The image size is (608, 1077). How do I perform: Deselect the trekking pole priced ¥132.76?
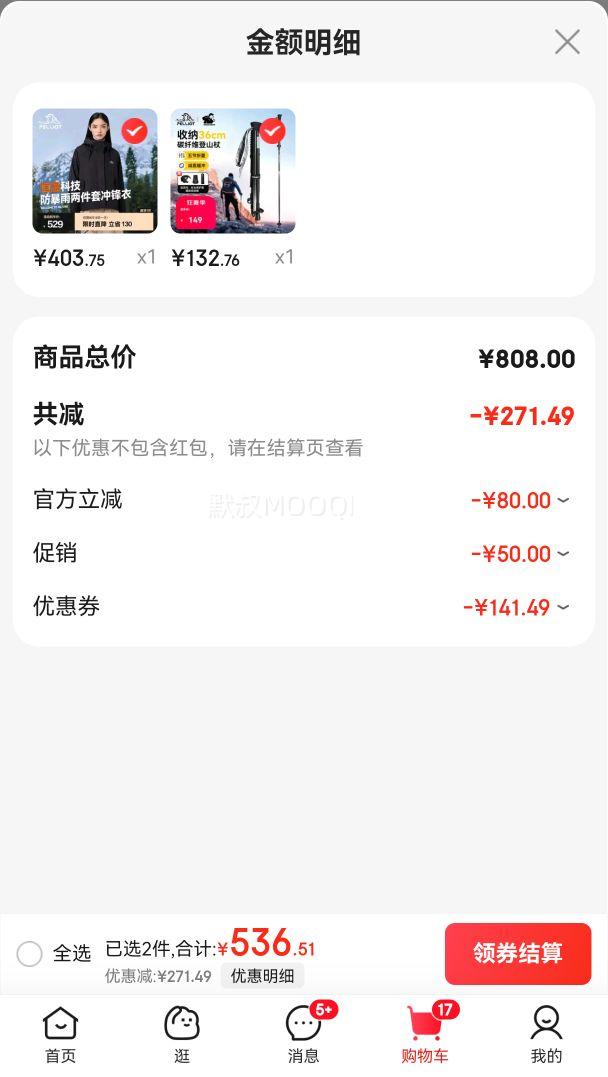(x=272, y=131)
